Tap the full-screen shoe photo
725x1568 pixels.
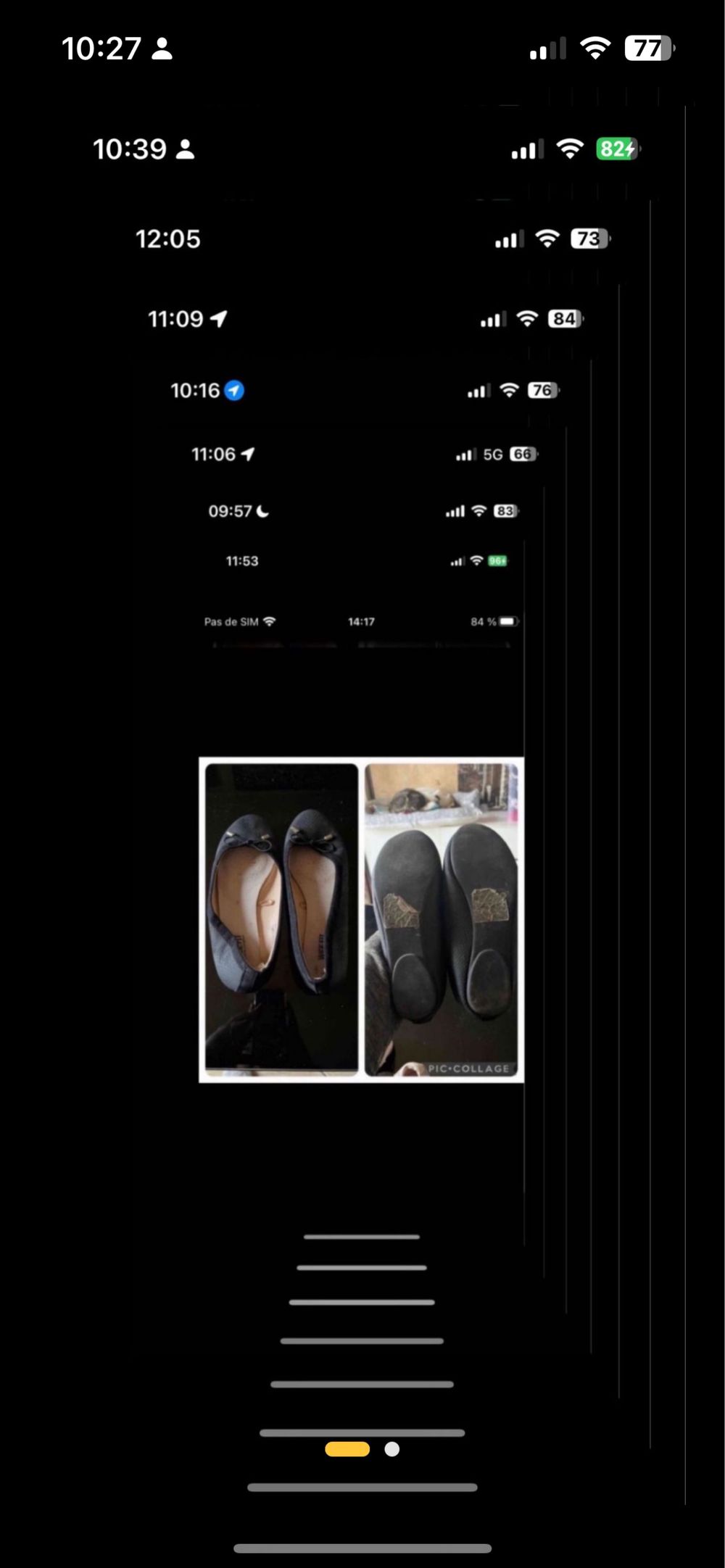(361, 919)
